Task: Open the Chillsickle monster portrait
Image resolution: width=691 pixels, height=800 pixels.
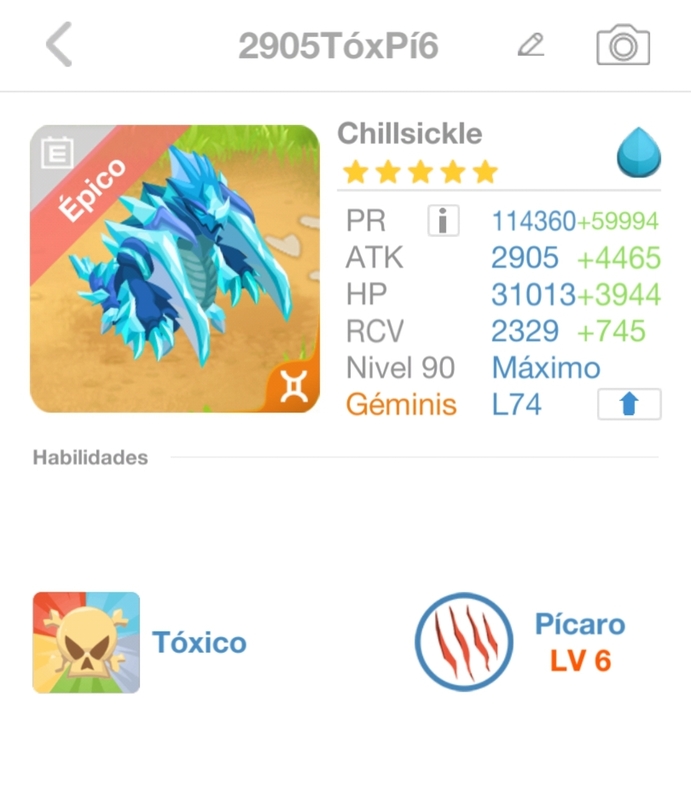Action: (175, 269)
